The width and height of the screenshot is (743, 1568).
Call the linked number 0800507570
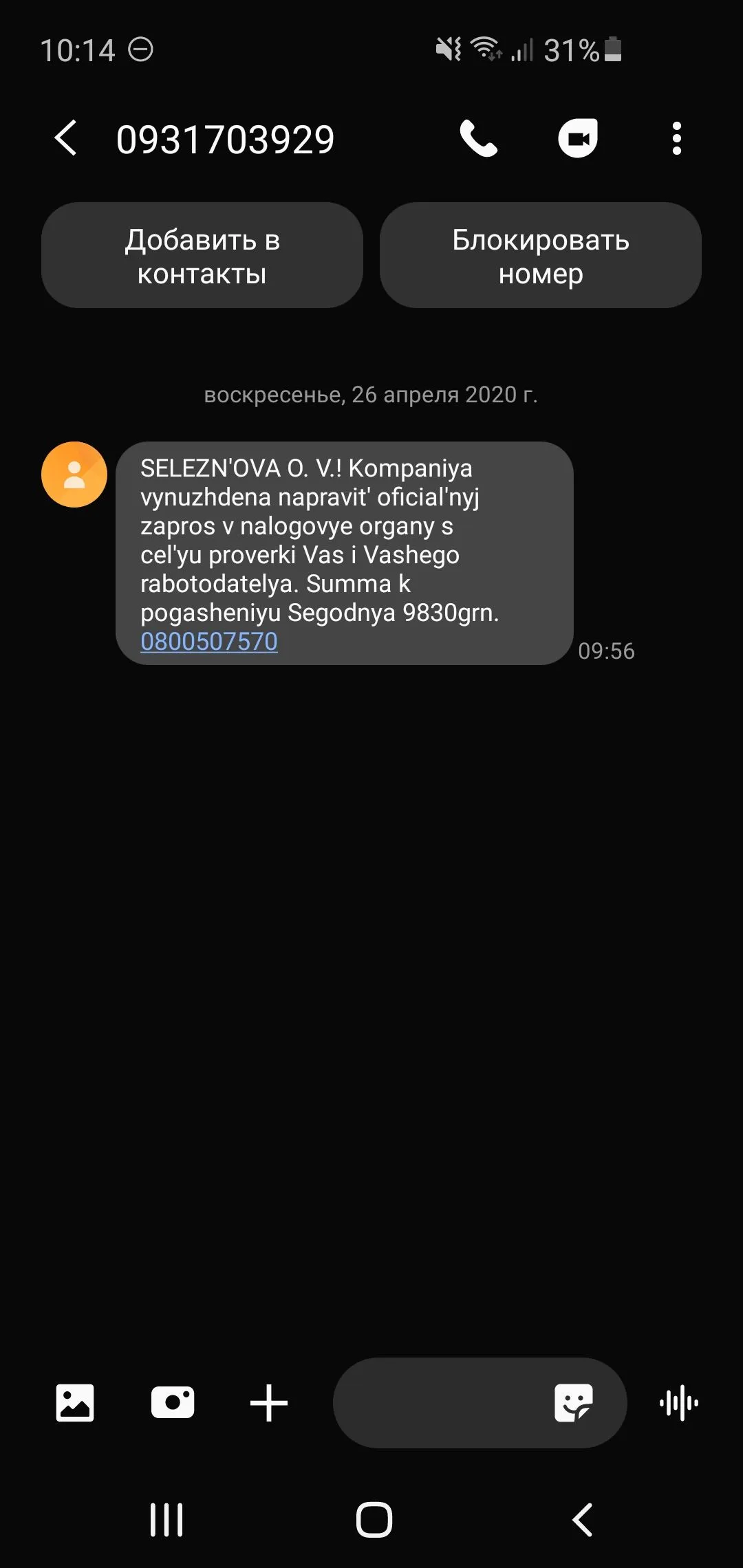pyautogui.click(x=208, y=640)
